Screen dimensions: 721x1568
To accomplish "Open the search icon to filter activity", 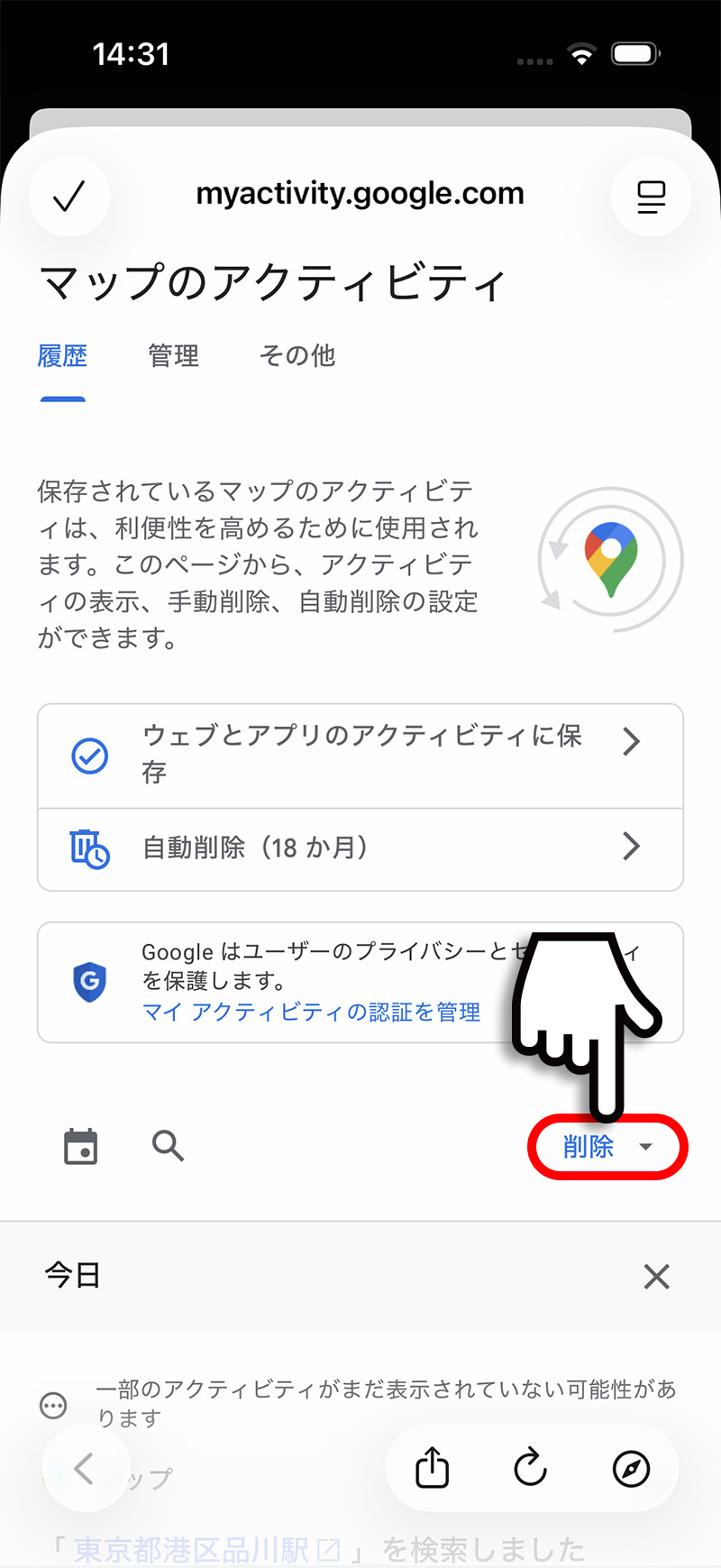I will pos(167,1146).
